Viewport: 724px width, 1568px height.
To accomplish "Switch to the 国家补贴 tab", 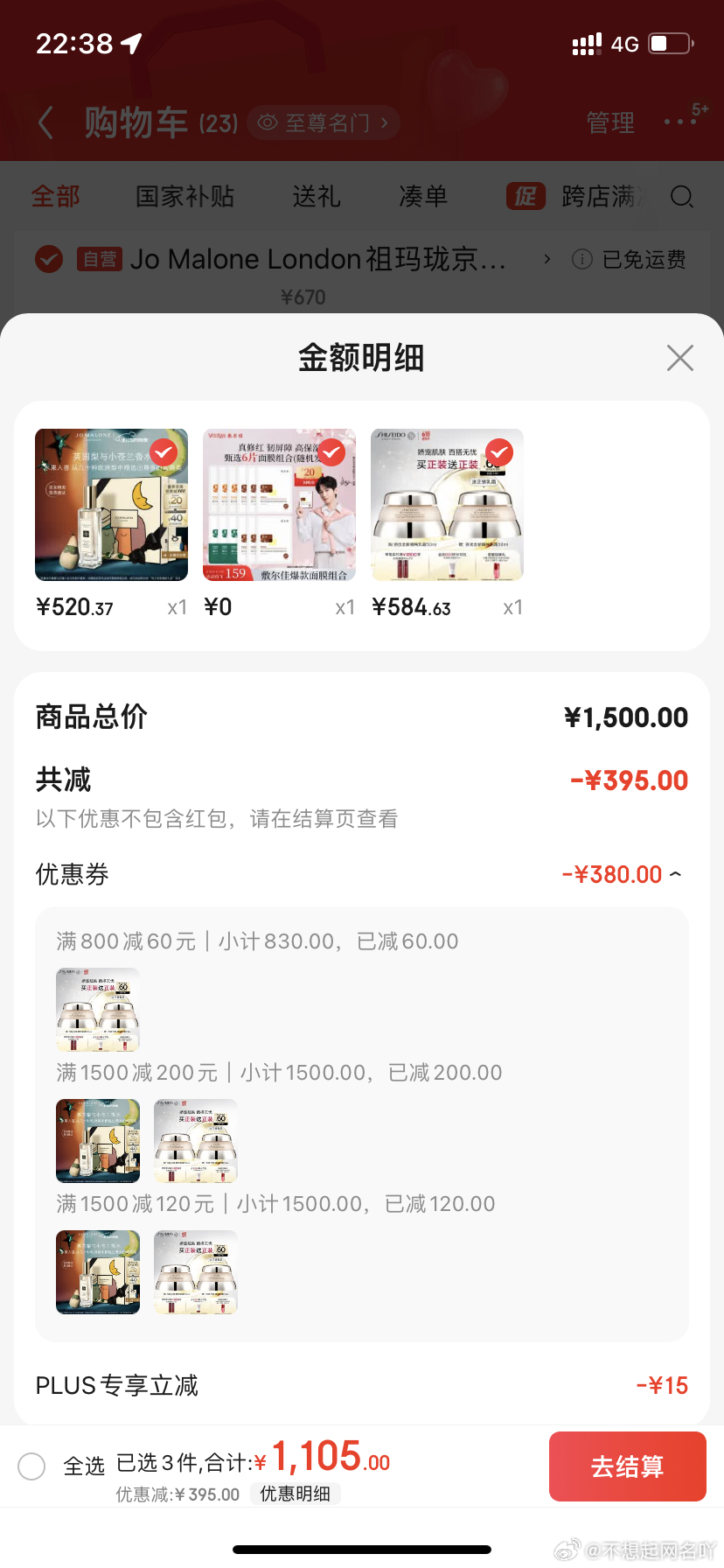I will pos(184,196).
